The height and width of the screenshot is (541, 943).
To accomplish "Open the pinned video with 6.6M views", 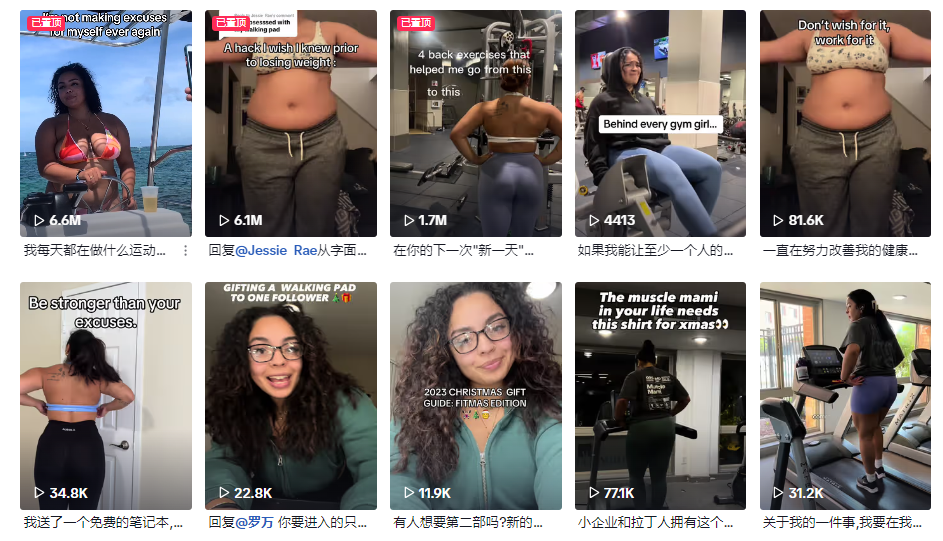I will 105,123.
